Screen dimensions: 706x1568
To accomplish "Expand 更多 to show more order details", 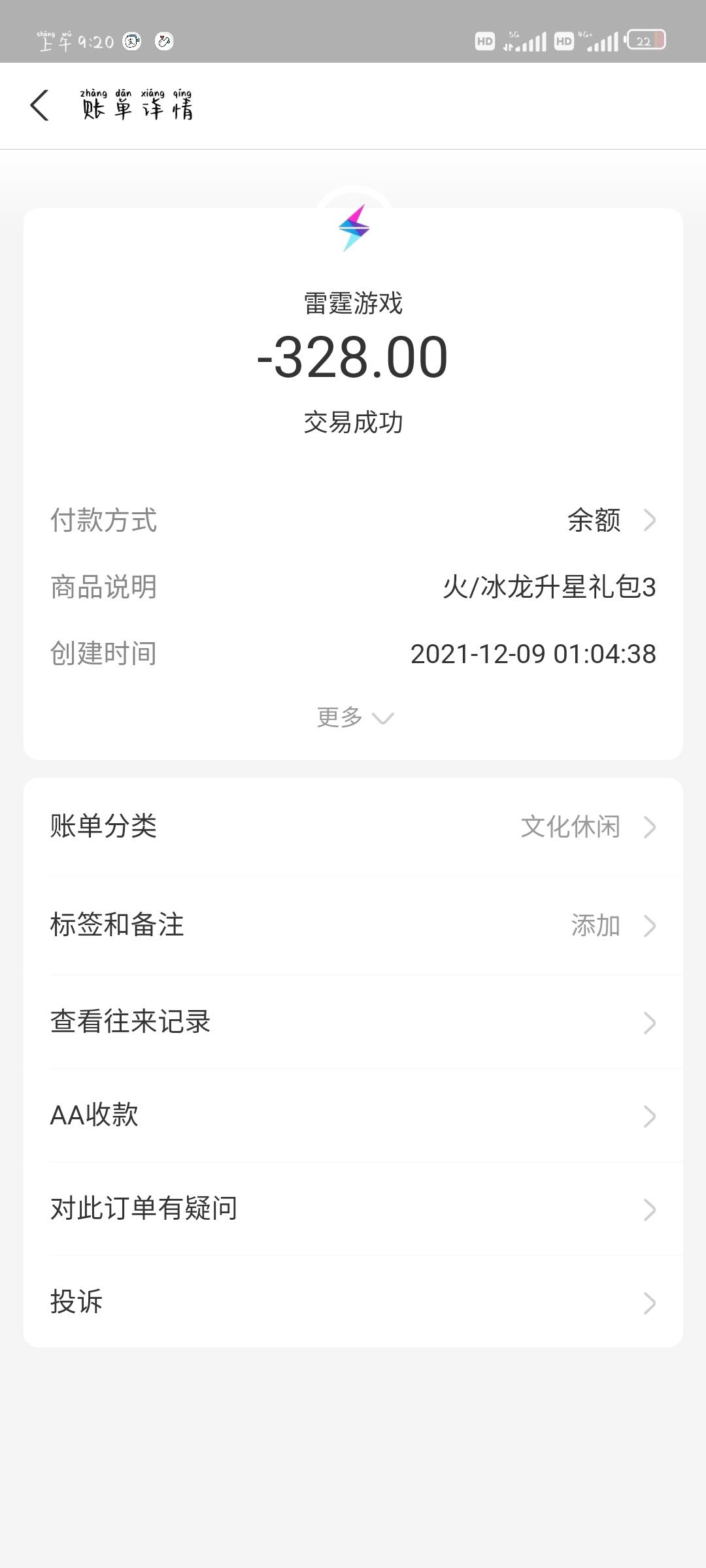I will (353, 717).
